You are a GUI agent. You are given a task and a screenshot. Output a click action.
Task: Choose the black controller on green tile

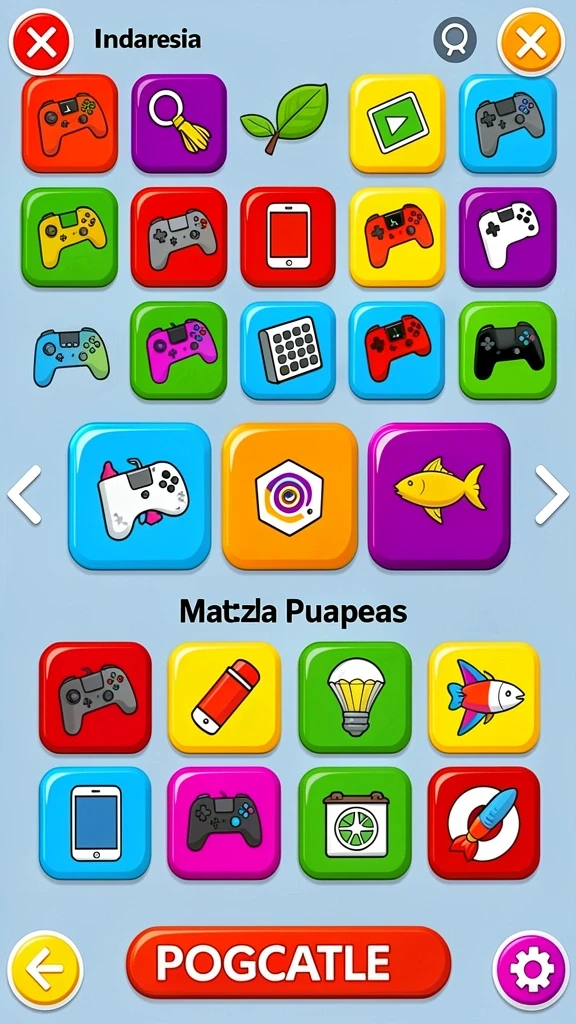tap(507, 350)
